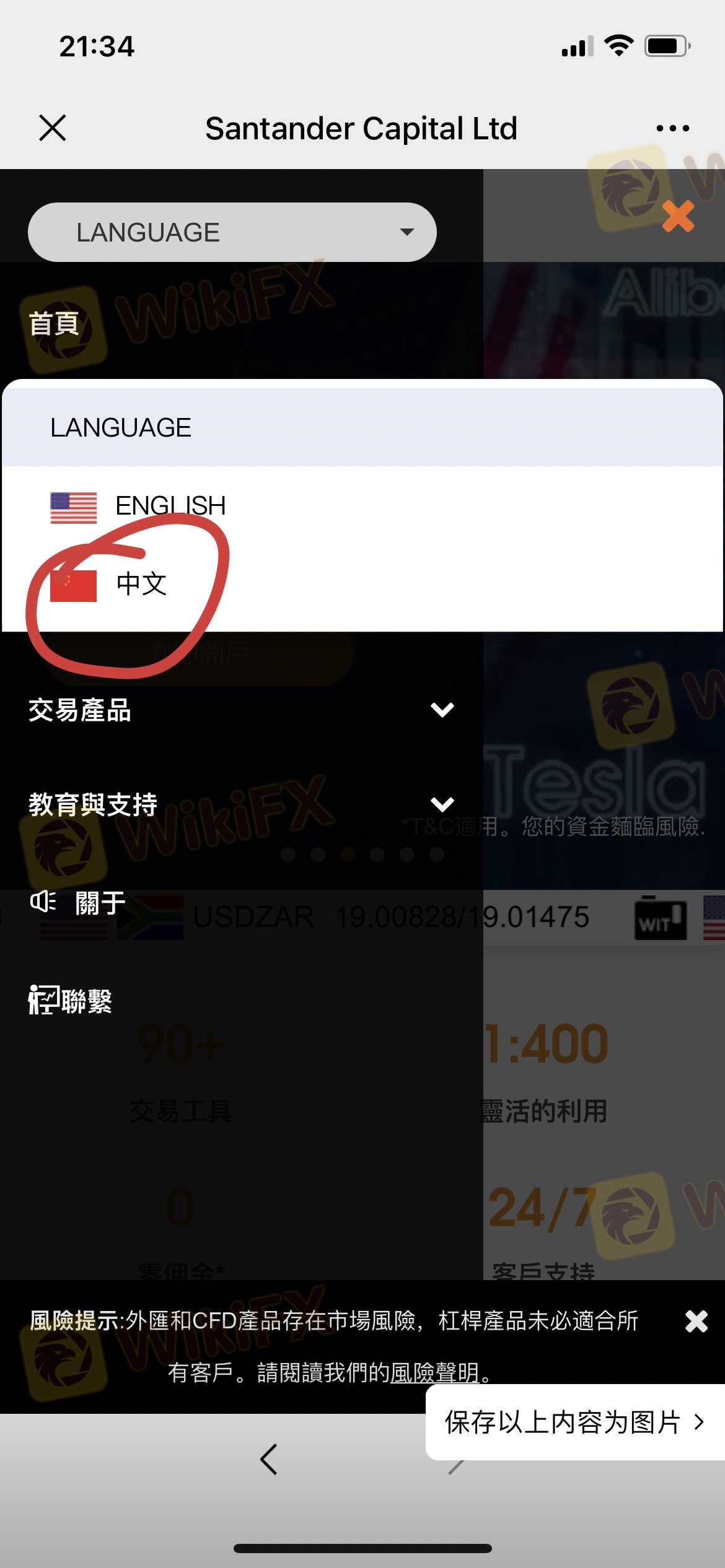The width and height of the screenshot is (725, 1568).
Task: Close the side menu with orange X
Action: point(678,217)
